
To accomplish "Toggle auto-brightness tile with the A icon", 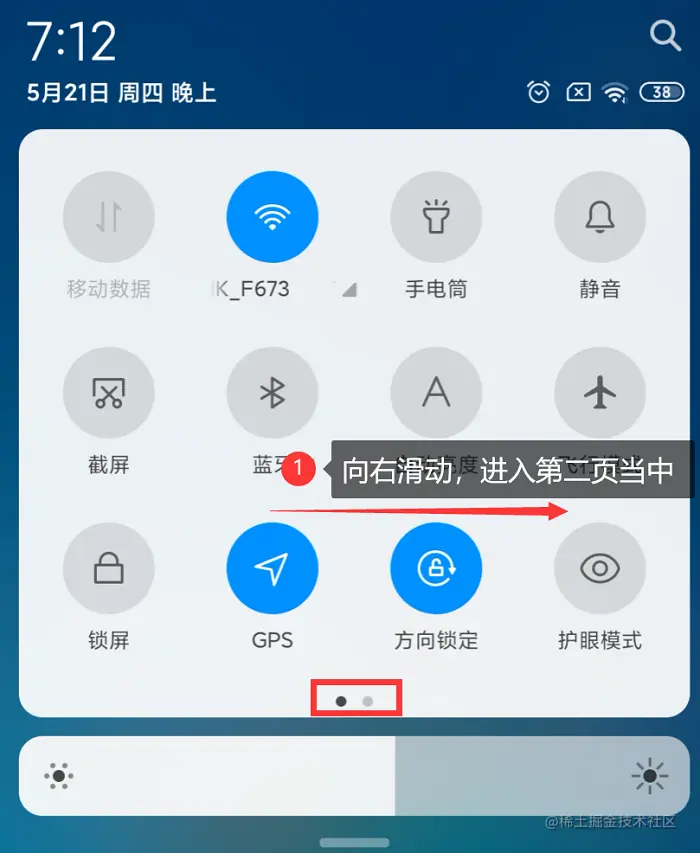I will pyautogui.click(x=436, y=393).
